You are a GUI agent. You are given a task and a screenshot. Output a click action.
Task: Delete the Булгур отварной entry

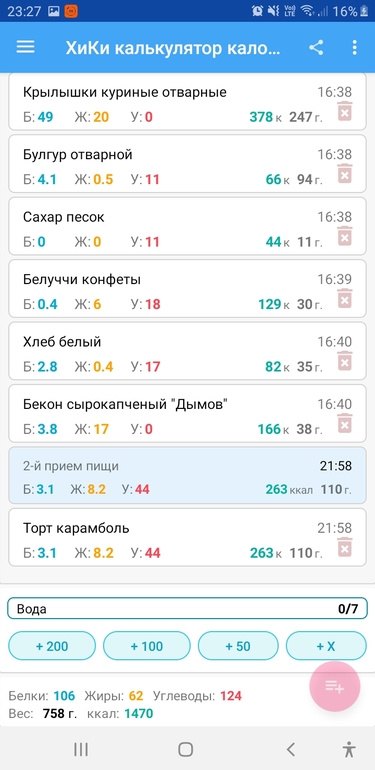click(345, 173)
